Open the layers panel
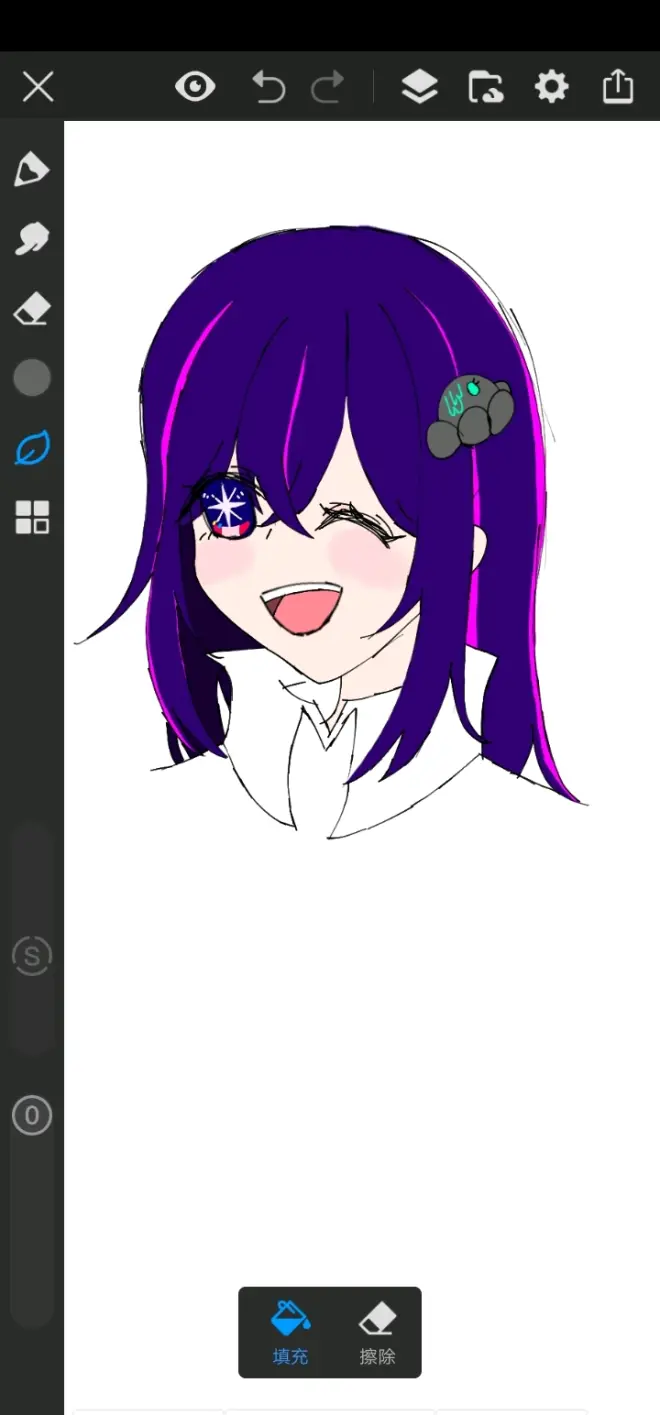The width and height of the screenshot is (660, 1415). pyautogui.click(x=419, y=87)
